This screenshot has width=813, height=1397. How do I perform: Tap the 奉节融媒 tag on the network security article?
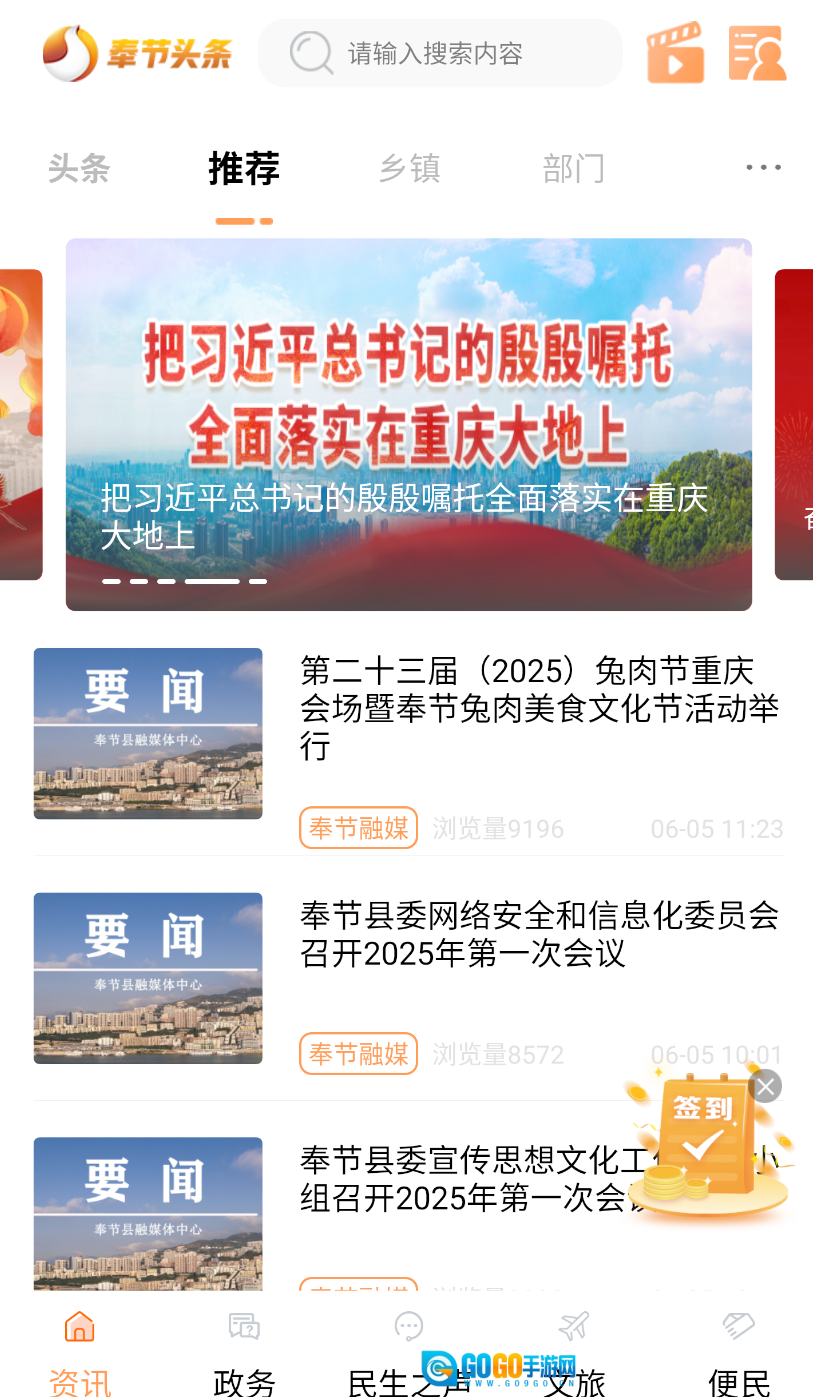[358, 1053]
